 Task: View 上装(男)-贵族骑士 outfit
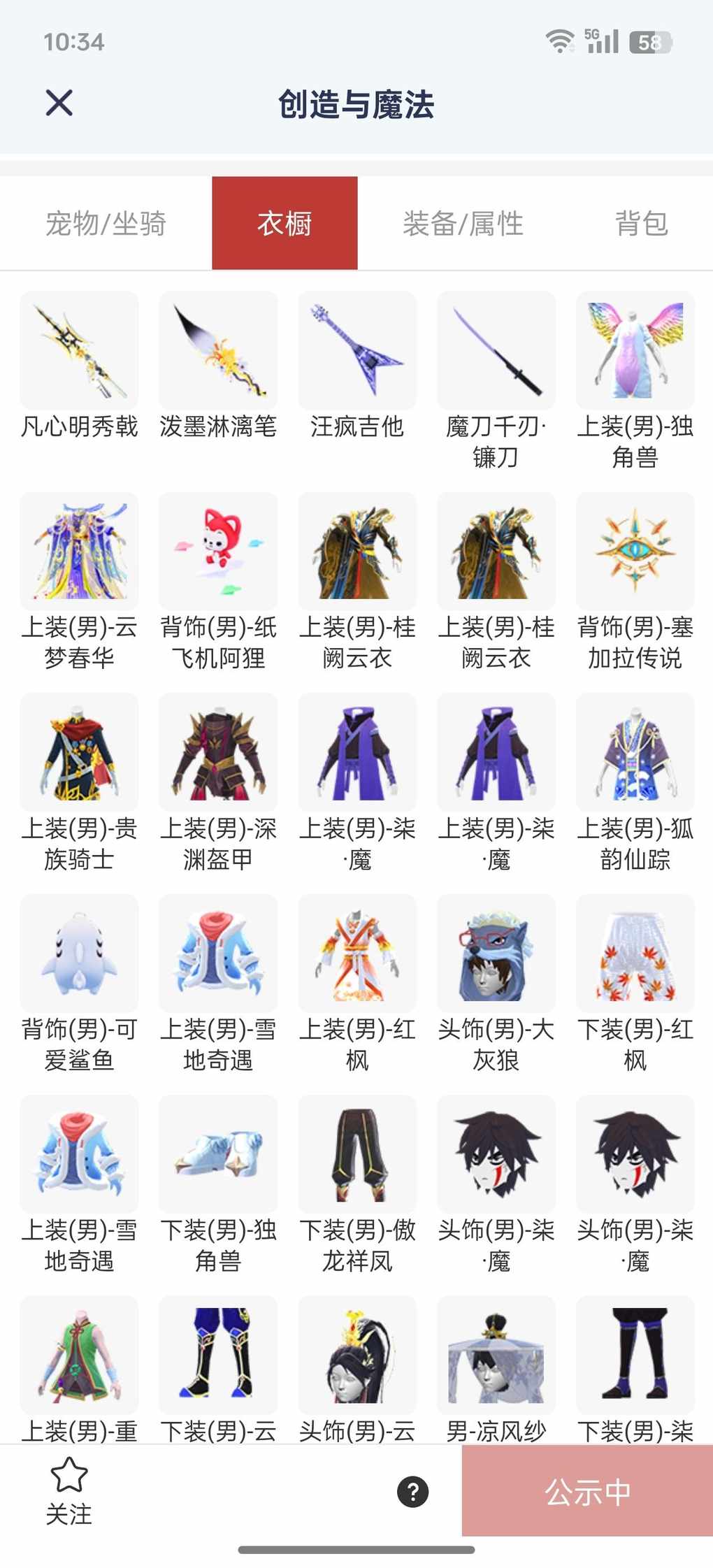[79, 752]
